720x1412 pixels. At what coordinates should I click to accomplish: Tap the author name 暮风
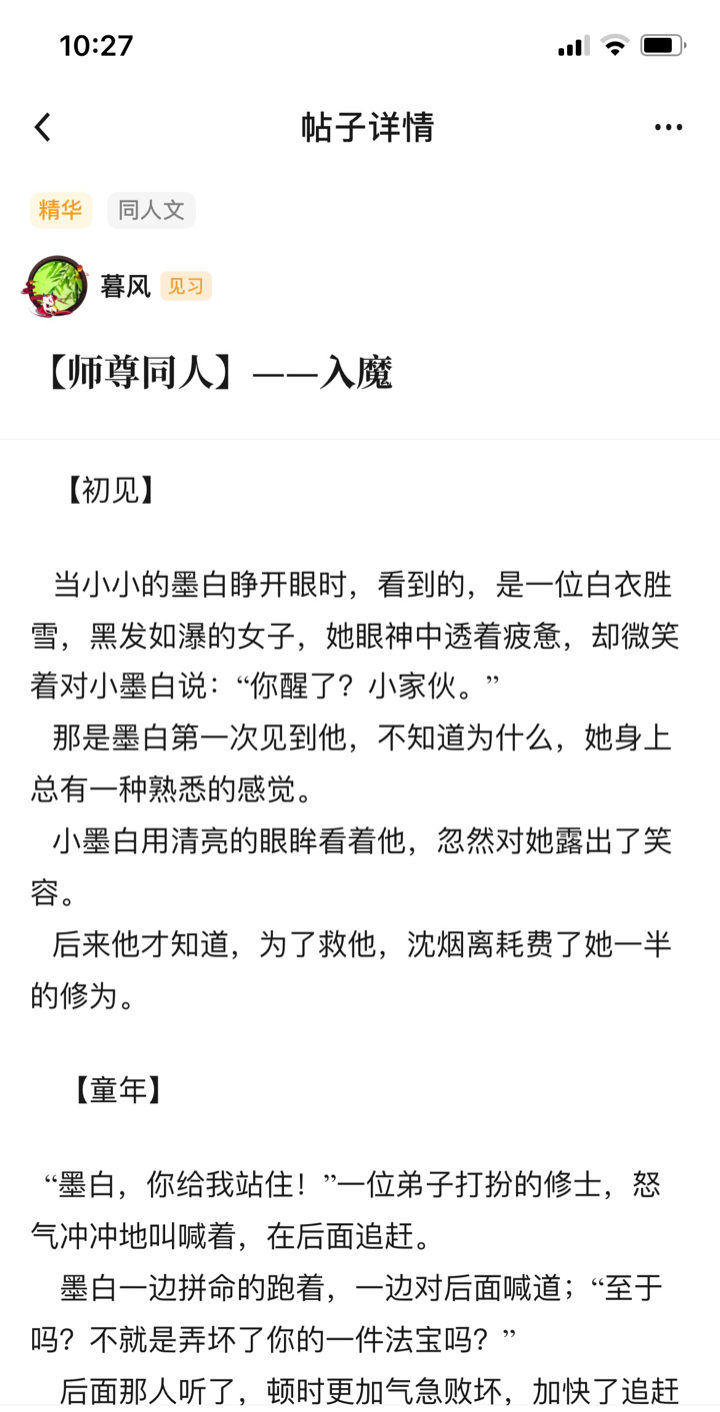click(x=125, y=287)
